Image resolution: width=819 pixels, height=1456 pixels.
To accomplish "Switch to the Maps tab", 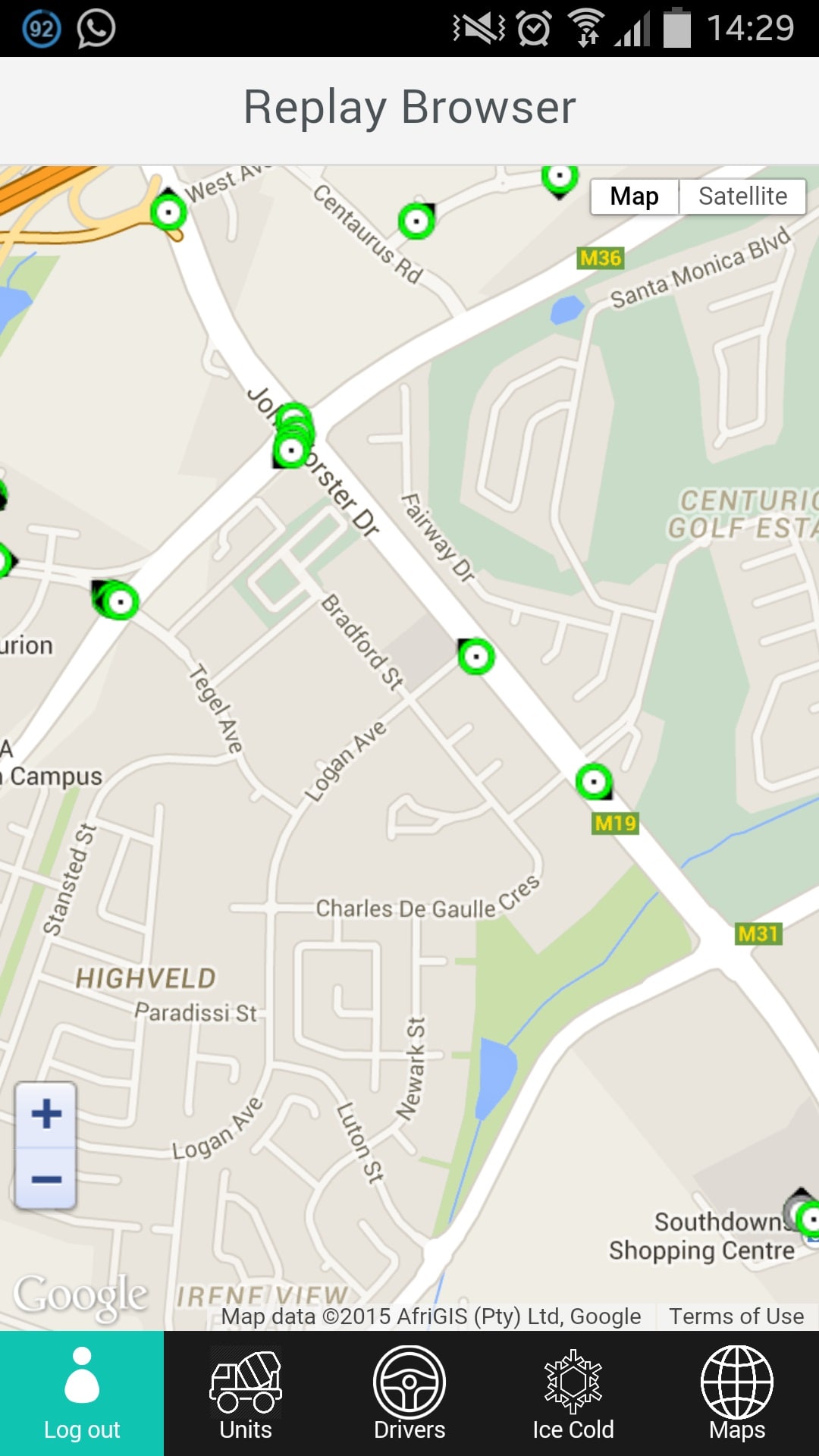I will [737, 1393].
